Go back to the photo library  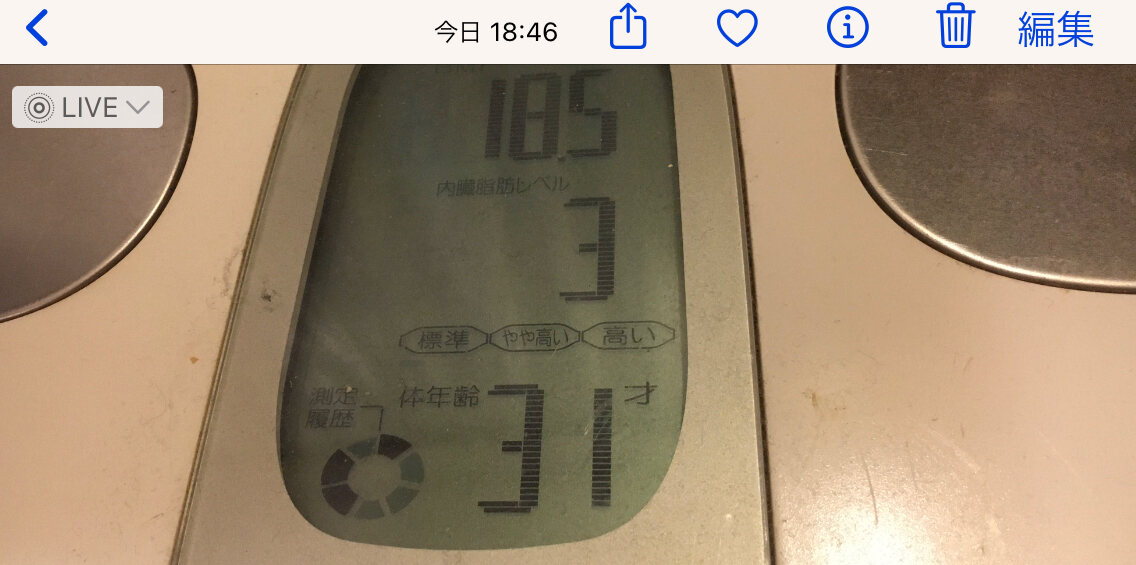coord(37,29)
